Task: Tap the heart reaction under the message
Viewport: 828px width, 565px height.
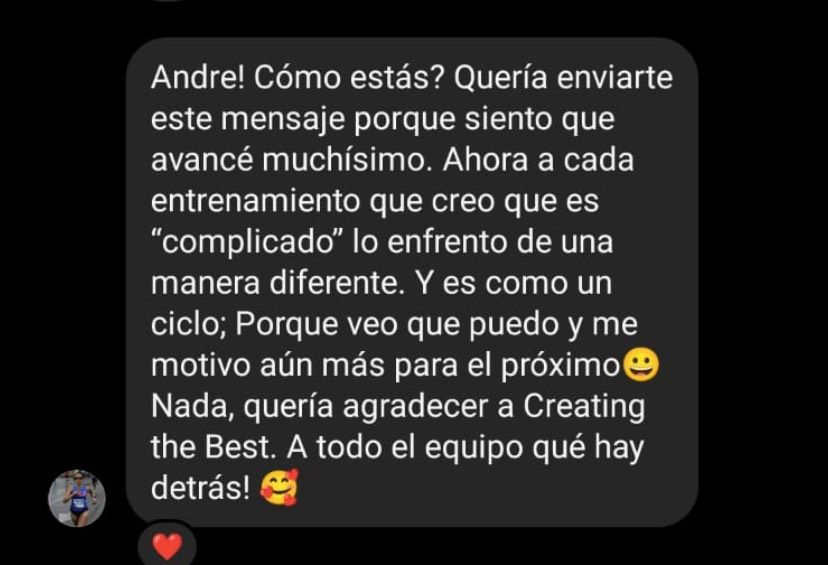Action: click(x=167, y=546)
